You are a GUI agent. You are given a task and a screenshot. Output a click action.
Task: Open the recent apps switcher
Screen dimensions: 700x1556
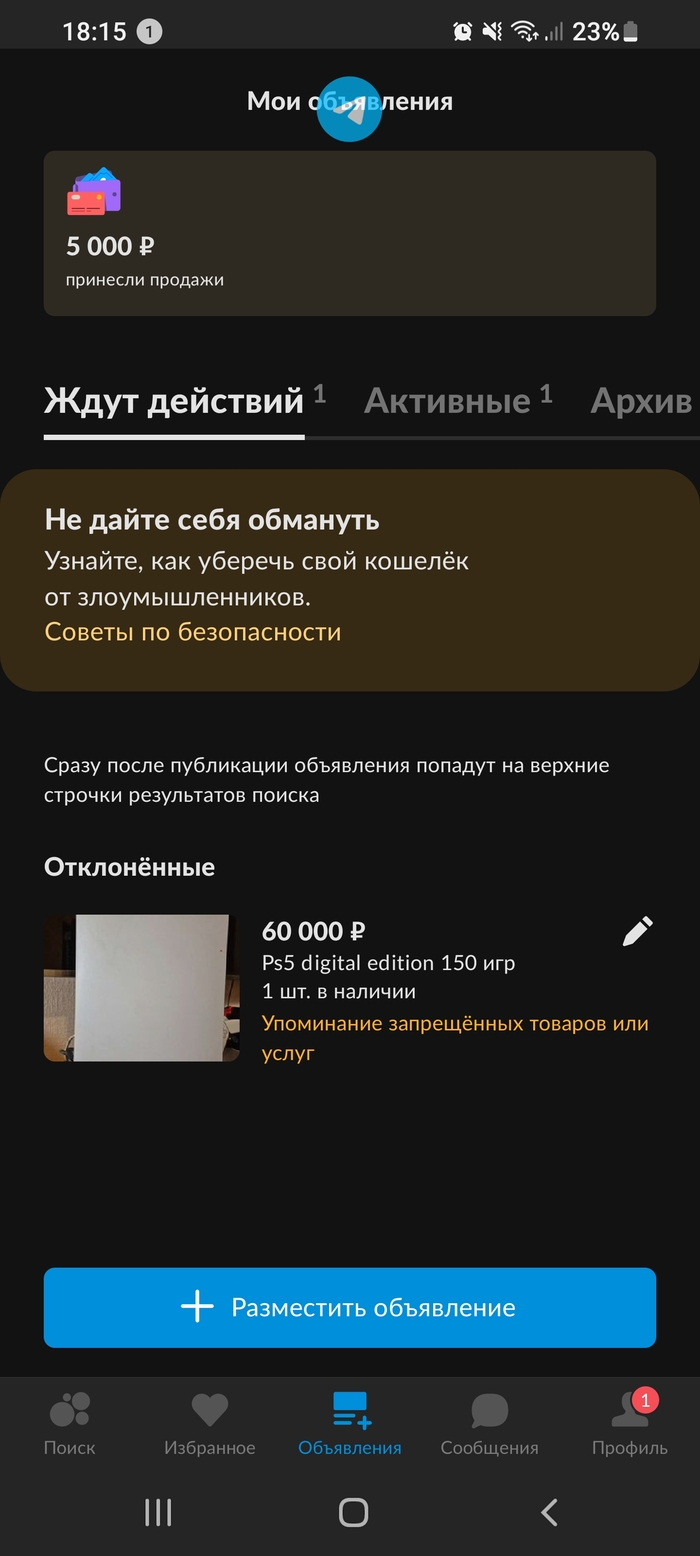[158, 1512]
